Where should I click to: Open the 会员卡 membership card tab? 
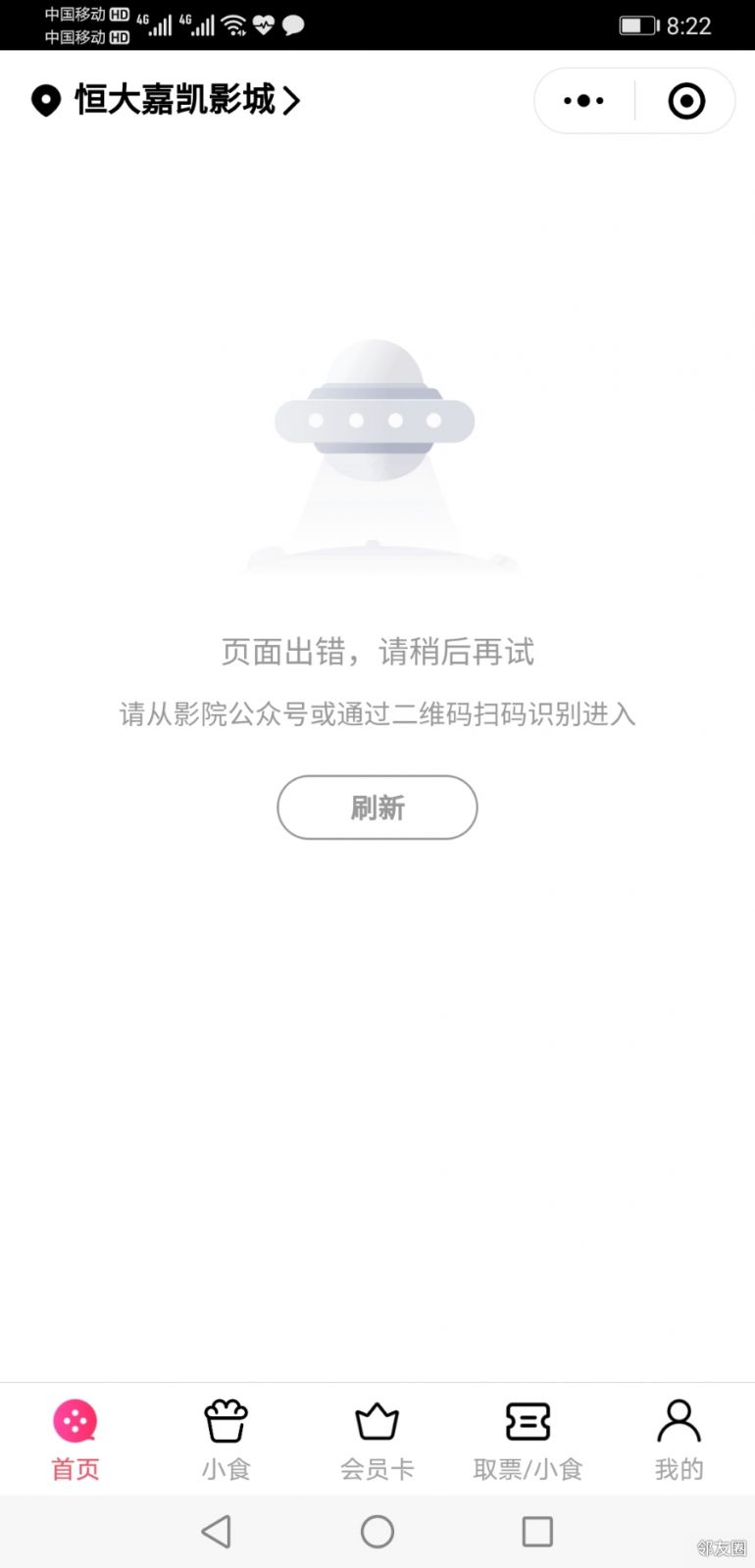click(x=377, y=1439)
